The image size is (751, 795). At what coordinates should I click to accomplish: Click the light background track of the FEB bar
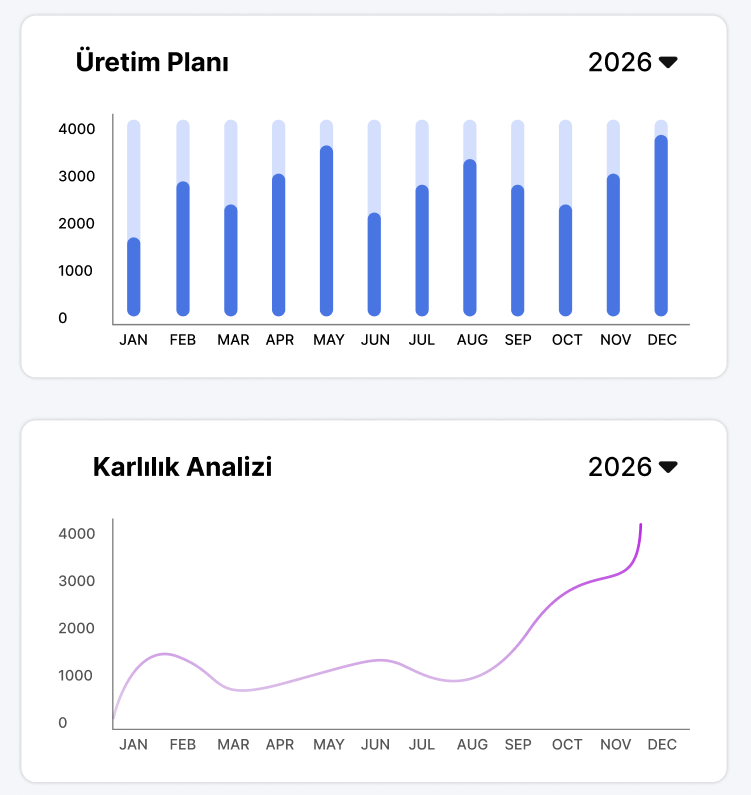[x=182, y=150]
